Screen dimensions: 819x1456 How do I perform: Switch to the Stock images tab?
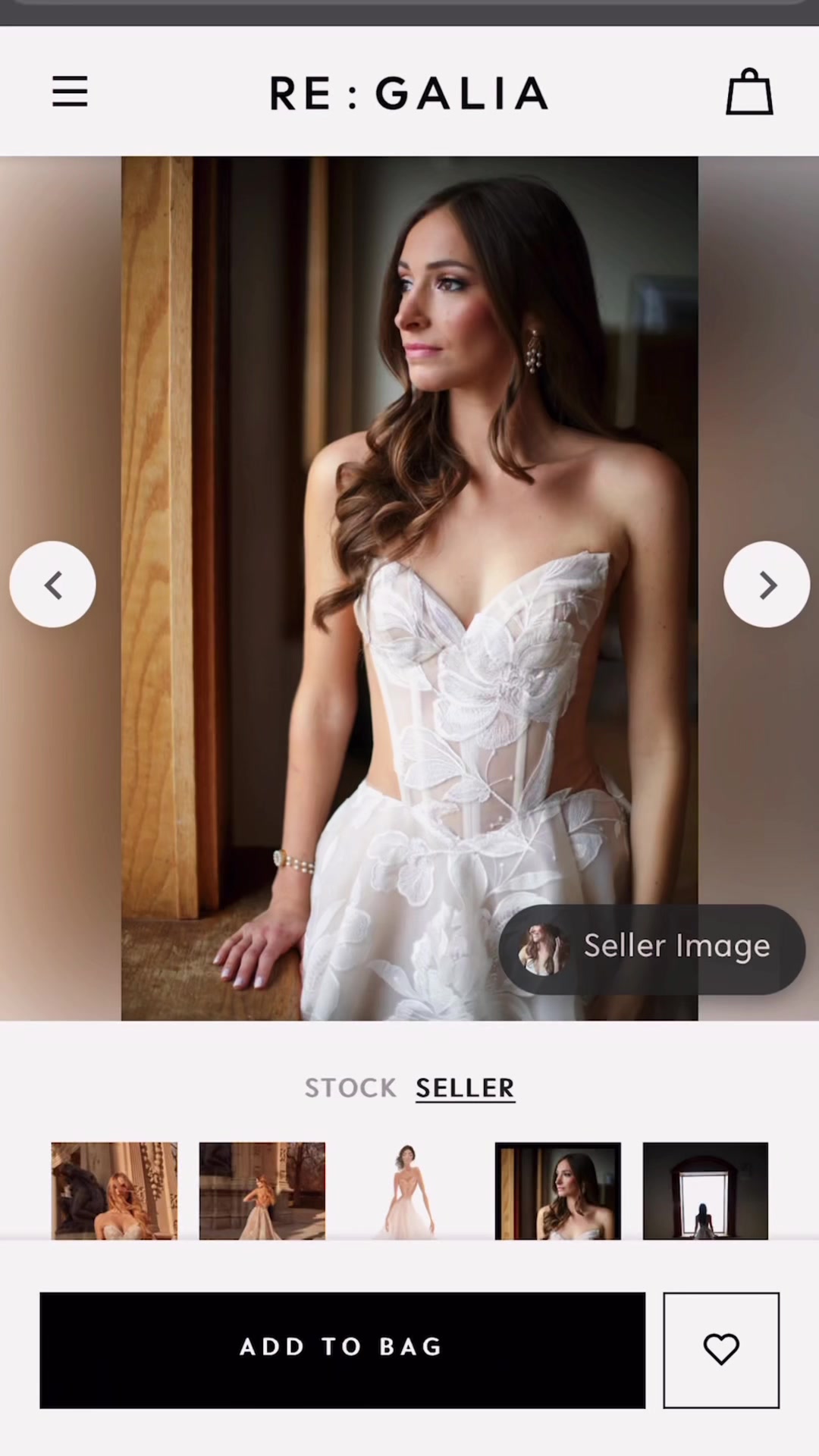coord(350,1088)
